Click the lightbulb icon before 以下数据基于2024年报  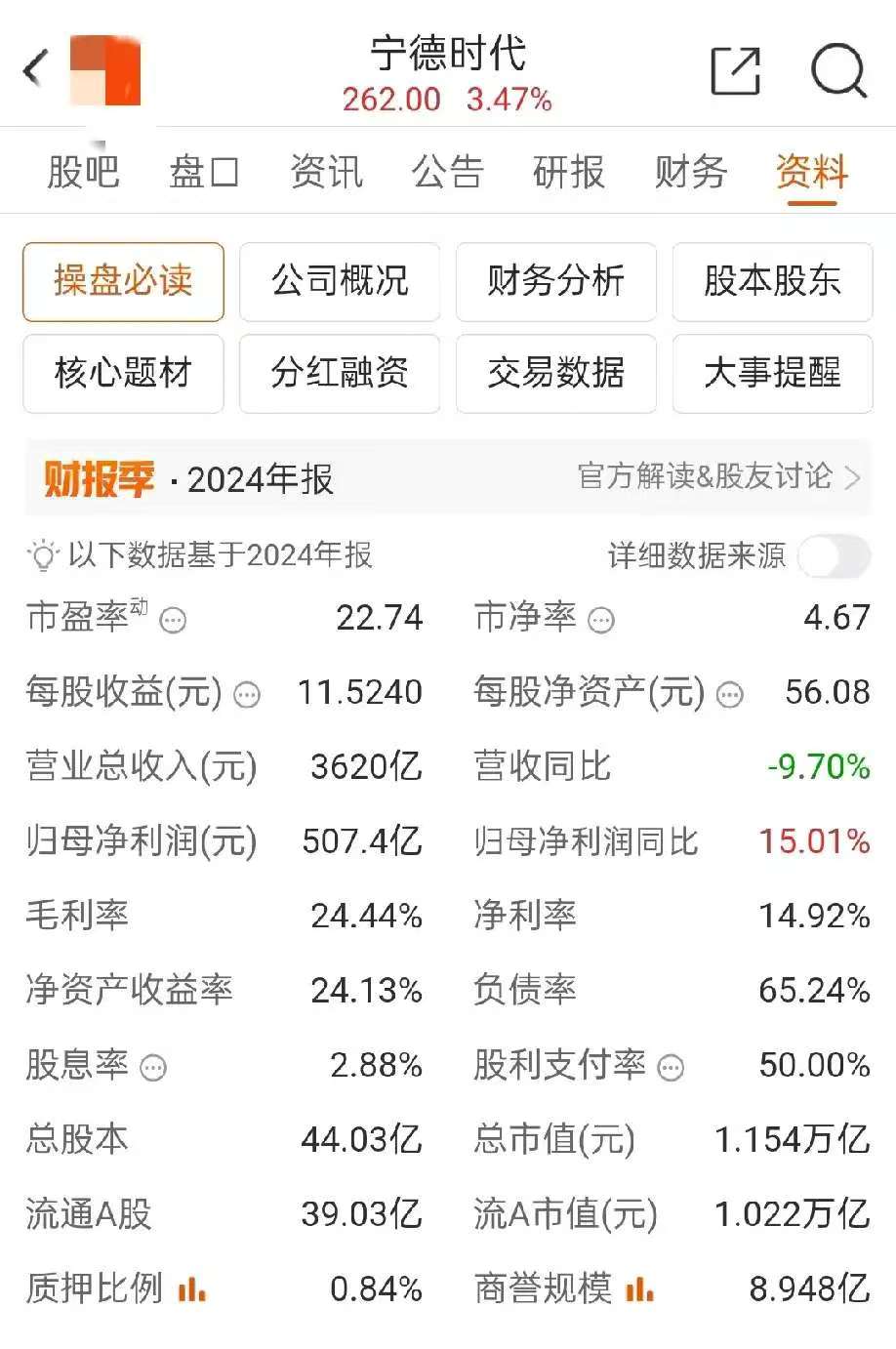[x=41, y=554]
